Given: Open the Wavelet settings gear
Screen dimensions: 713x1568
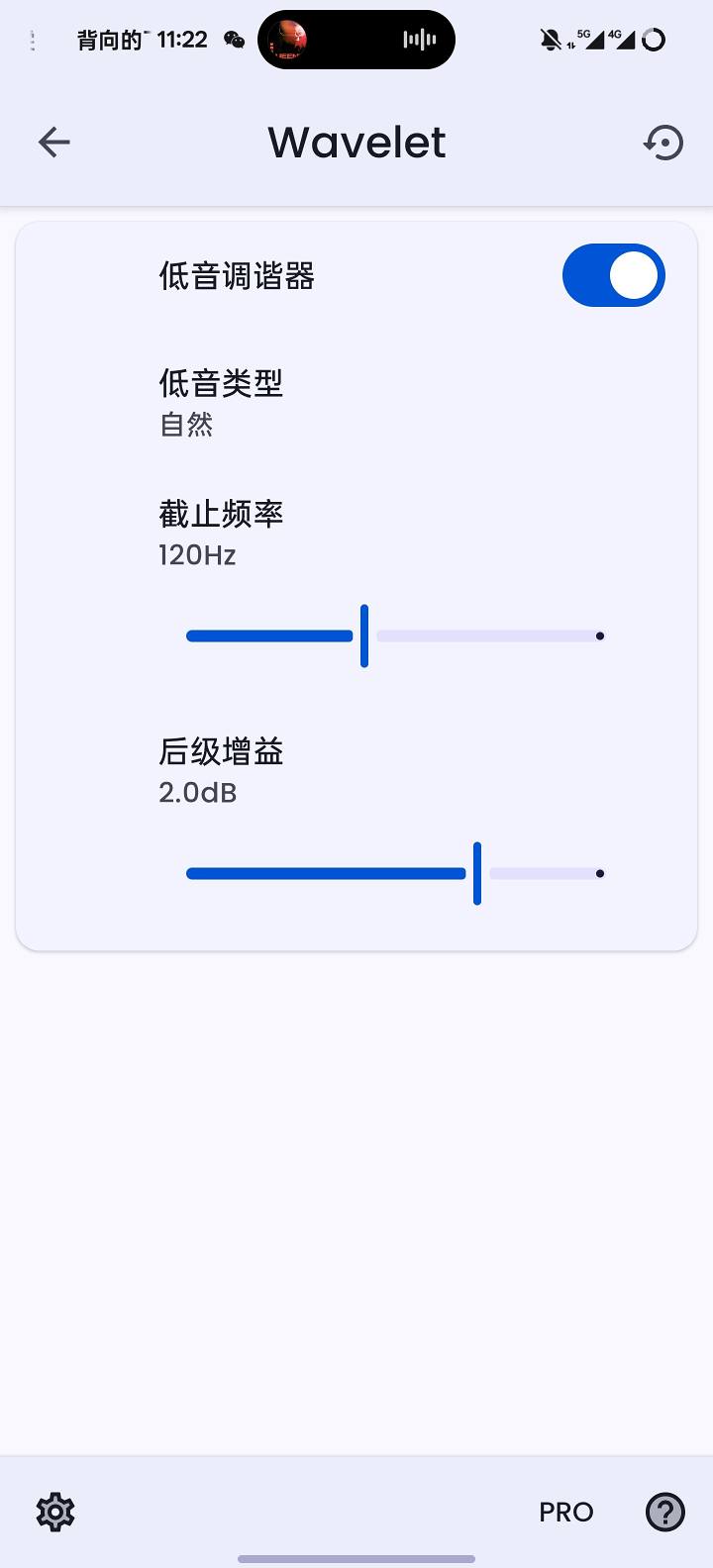Looking at the screenshot, I should [54, 1512].
